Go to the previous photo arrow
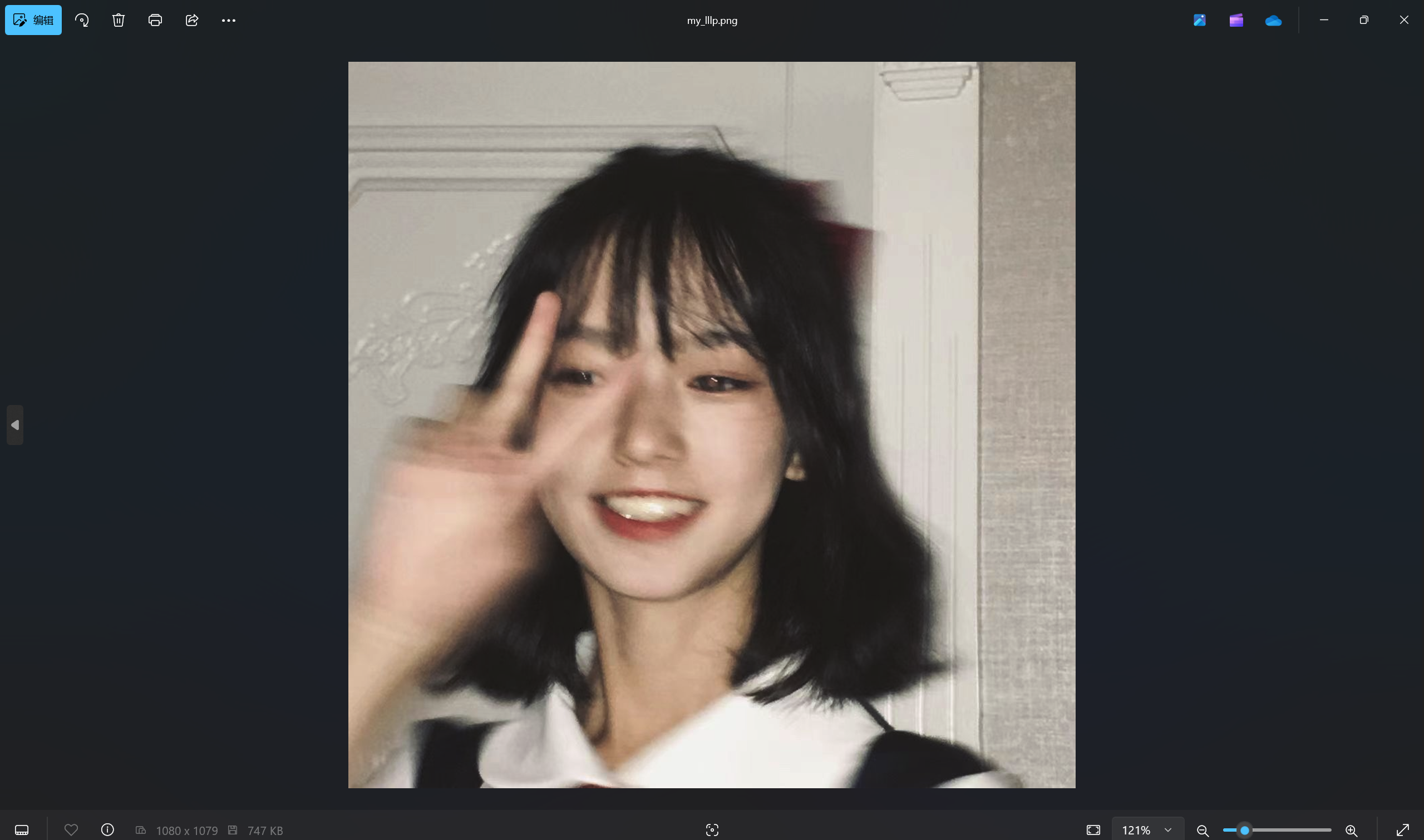Image resolution: width=1424 pixels, height=840 pixels. [15, 425]
